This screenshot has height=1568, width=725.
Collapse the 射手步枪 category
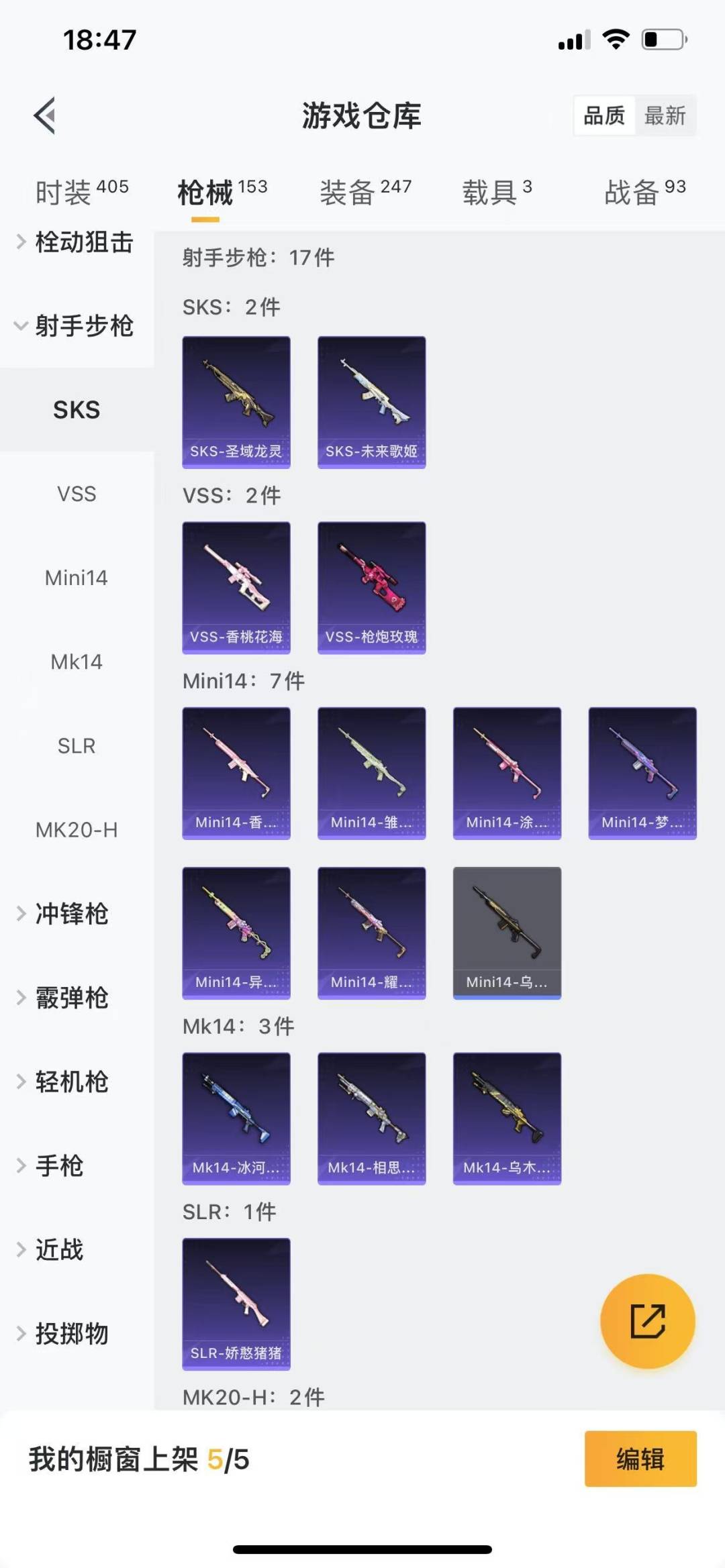coord(76,326)
